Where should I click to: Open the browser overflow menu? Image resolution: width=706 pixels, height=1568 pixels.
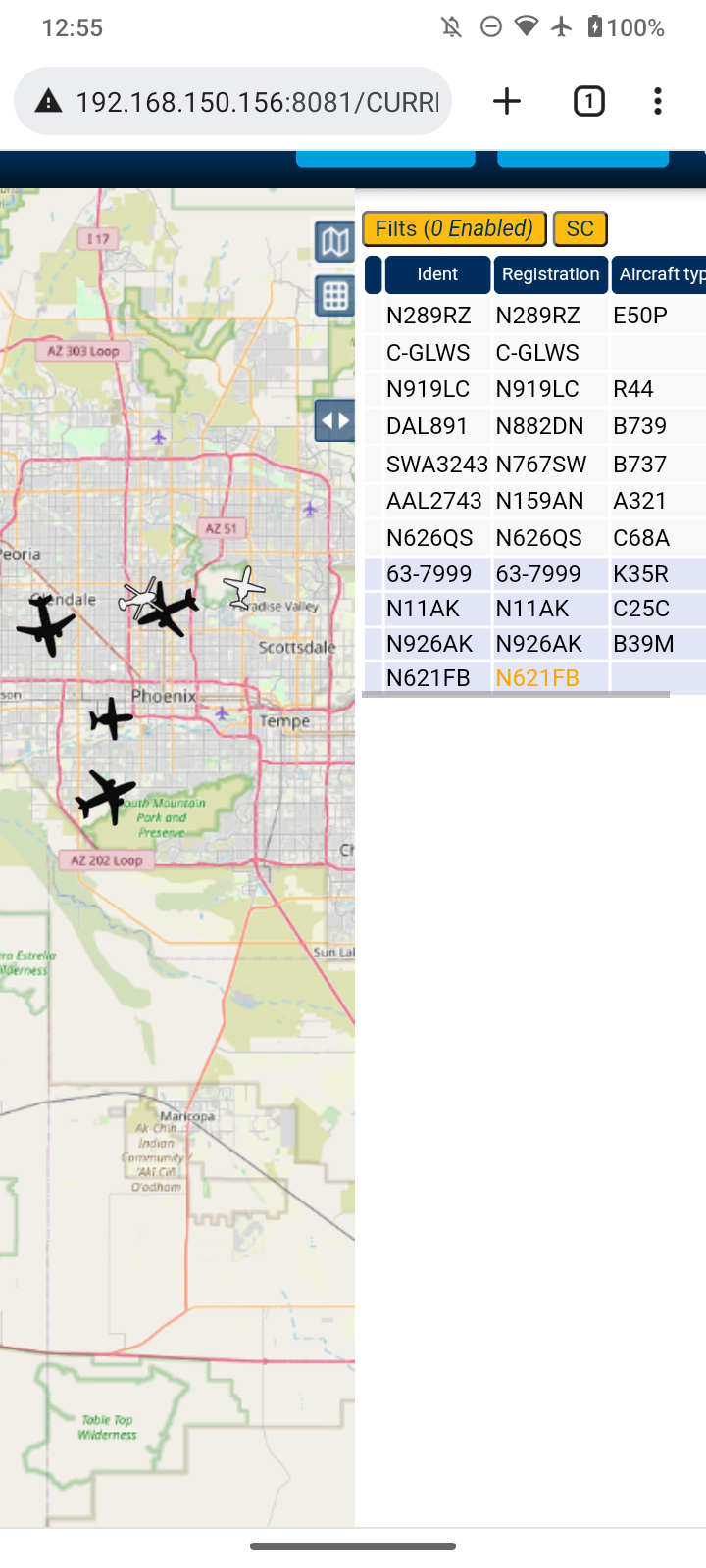658,101
